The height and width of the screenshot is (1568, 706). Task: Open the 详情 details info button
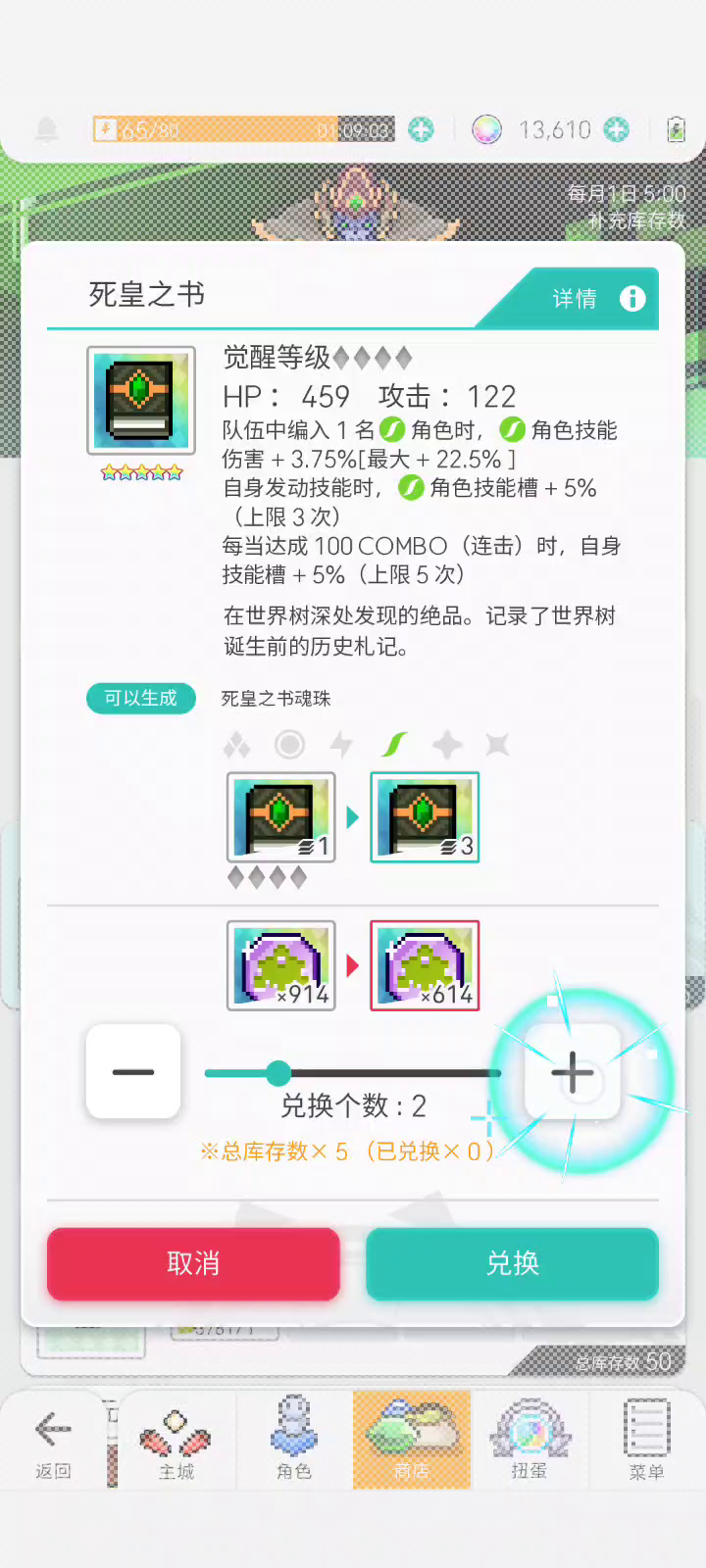pyautogui.click(x=592, y=298)
